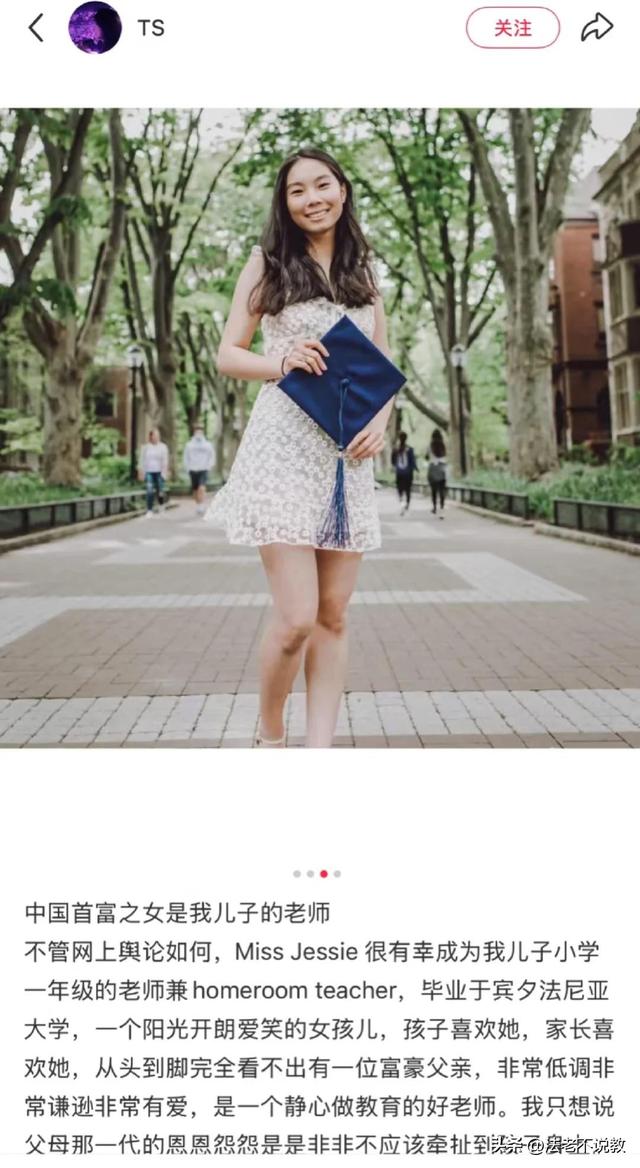This screenshot has width=640, height=1168.
Task: Open TS's profile avatar
Action: [95, 28]
